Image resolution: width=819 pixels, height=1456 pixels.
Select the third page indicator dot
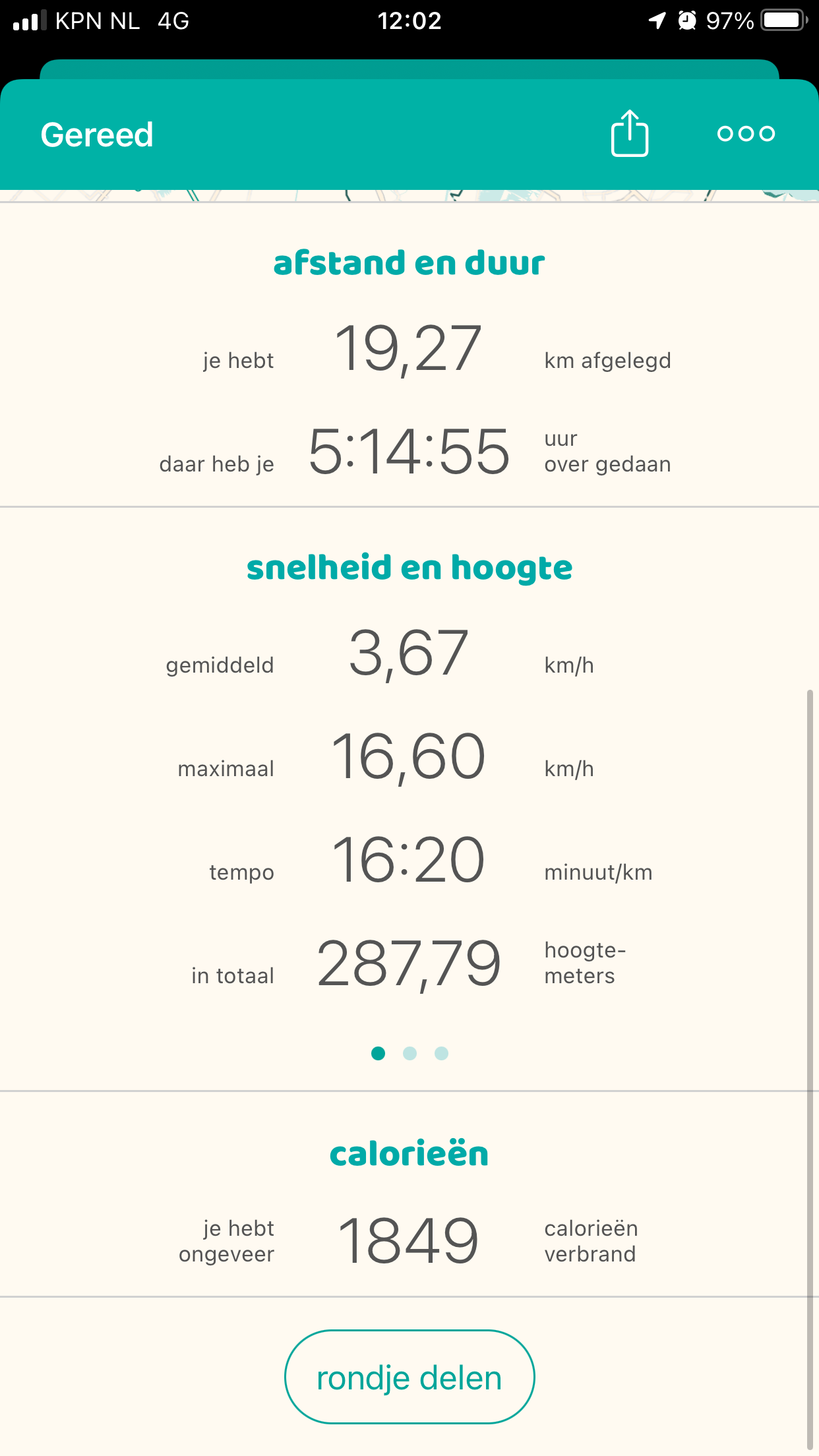pyautogui.click(x=441, y=1053)
